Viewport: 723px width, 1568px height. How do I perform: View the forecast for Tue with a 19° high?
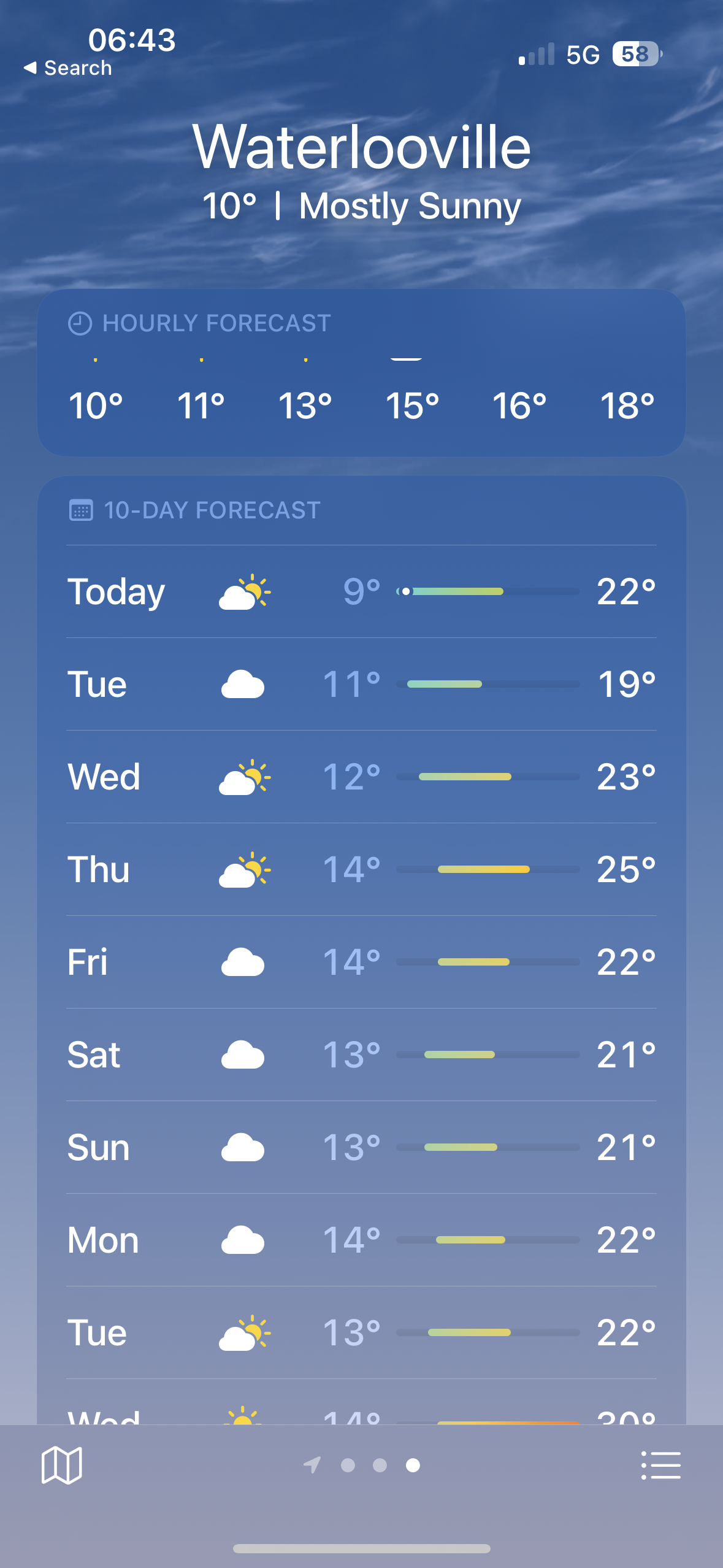[x=361, y=685]
